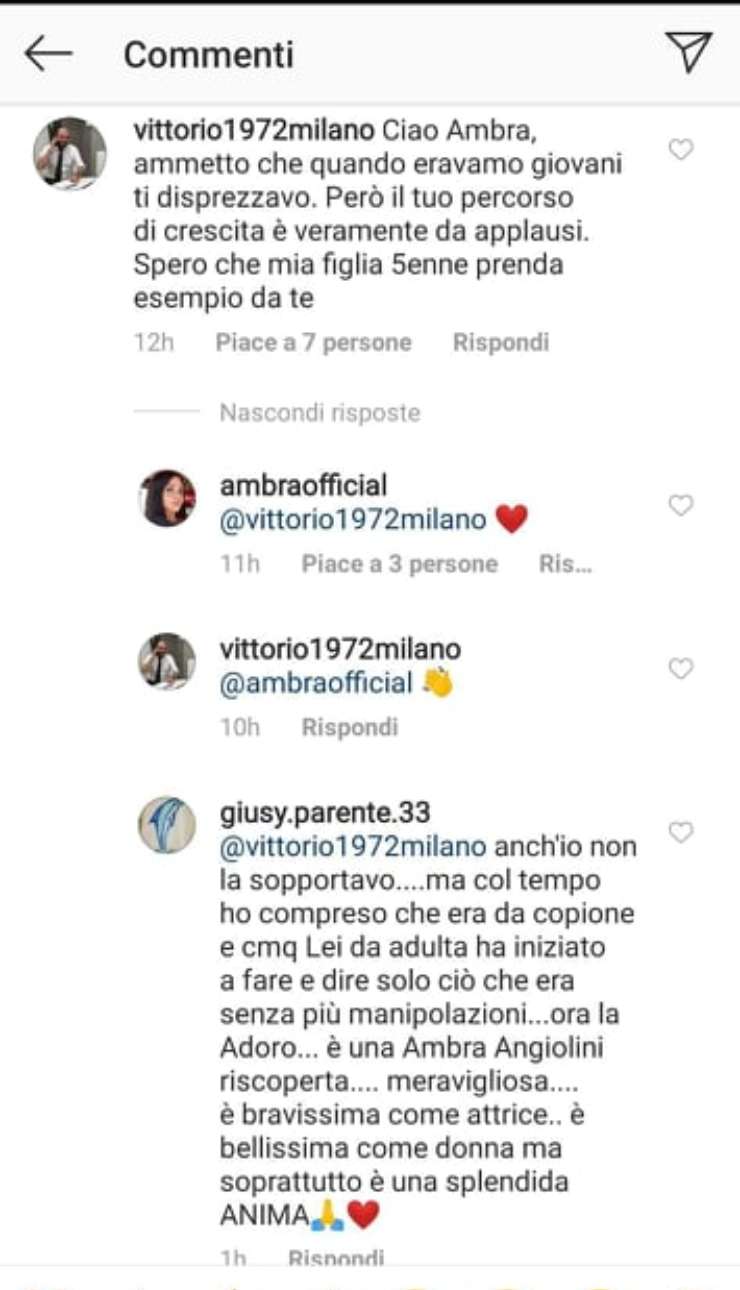
Task: Reply to vittorio1972milano's 10h reply
Action: (349, 727)
